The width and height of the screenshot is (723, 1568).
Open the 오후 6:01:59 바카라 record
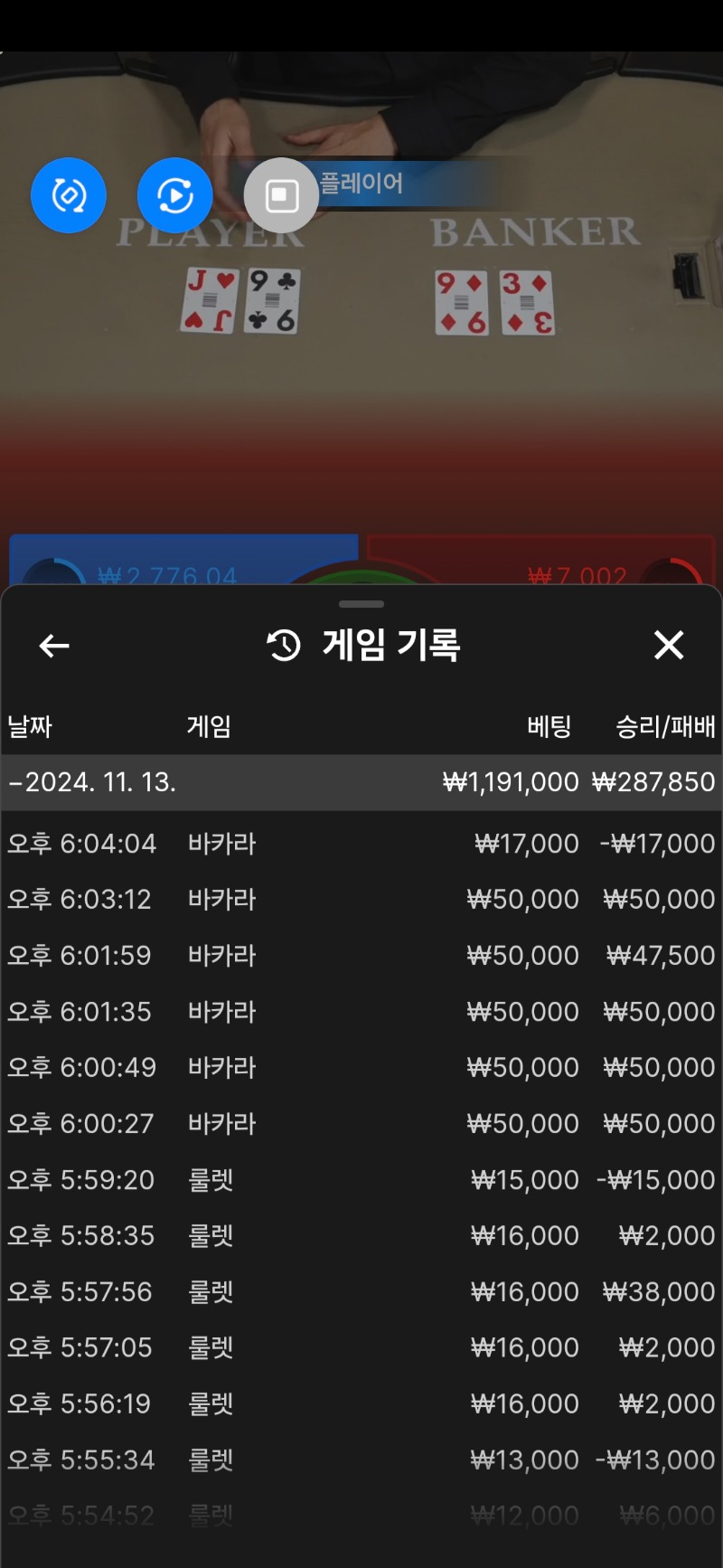[x=361, y=956]
